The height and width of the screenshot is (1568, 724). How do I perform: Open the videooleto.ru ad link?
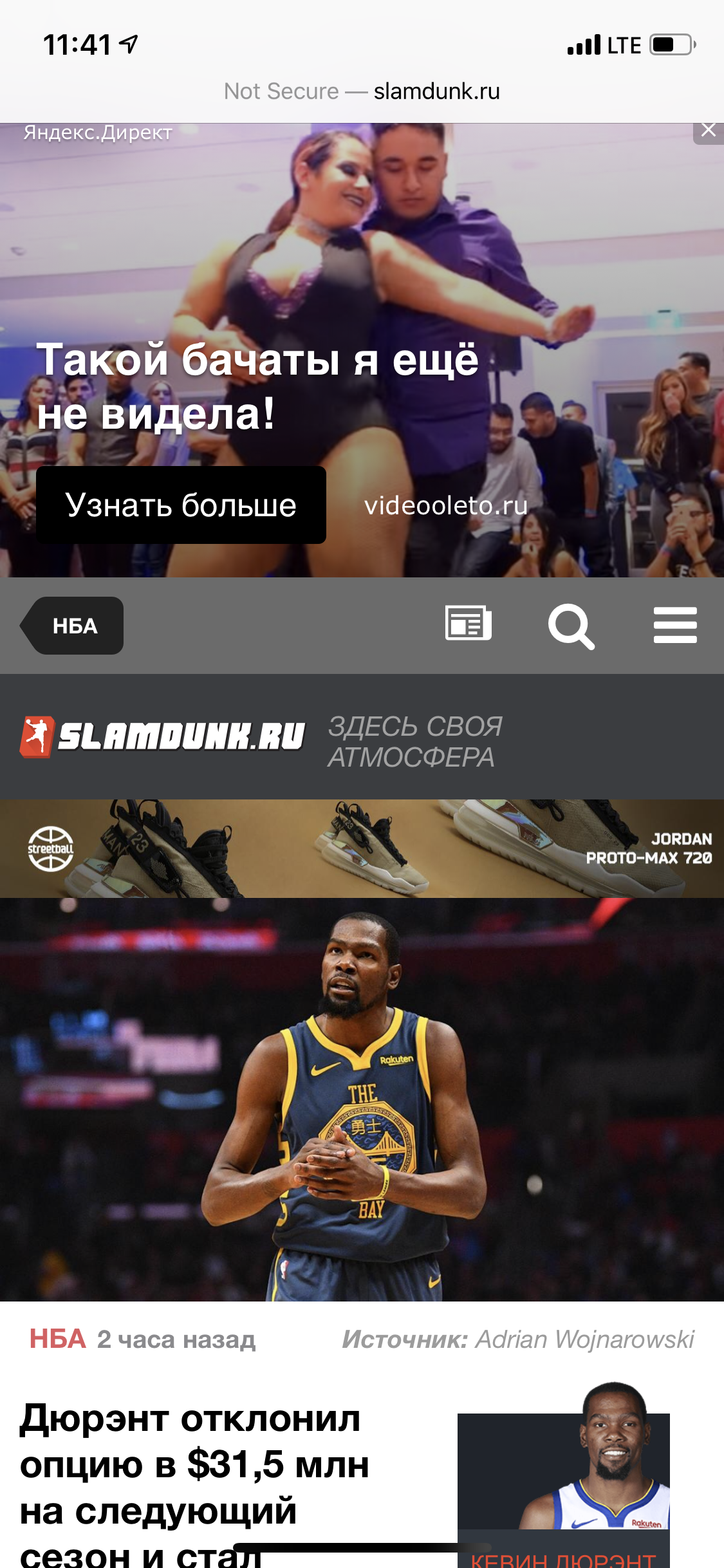(445, 506)
